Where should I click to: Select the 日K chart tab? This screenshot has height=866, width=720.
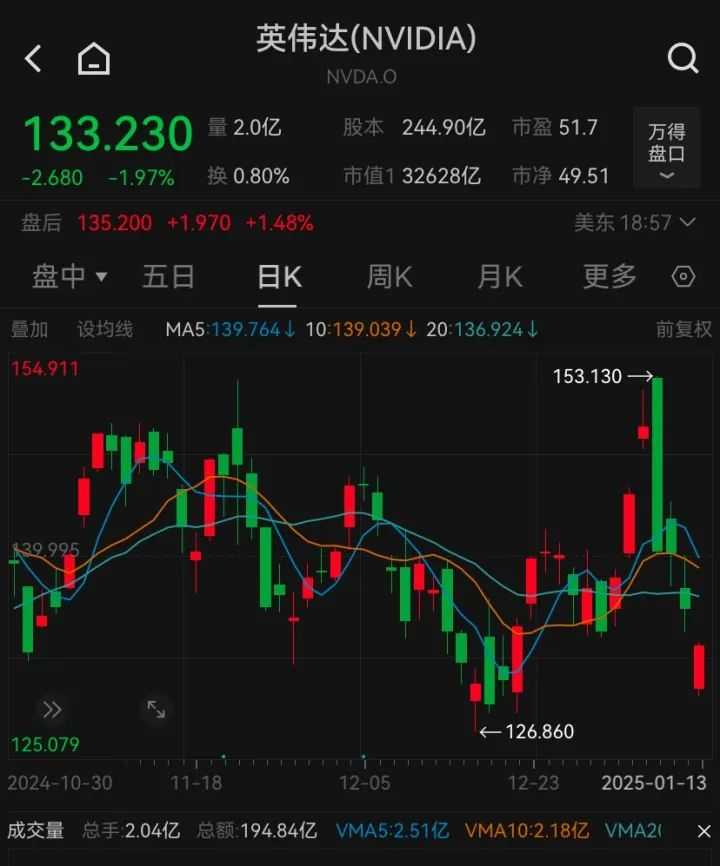coord(279,276)
